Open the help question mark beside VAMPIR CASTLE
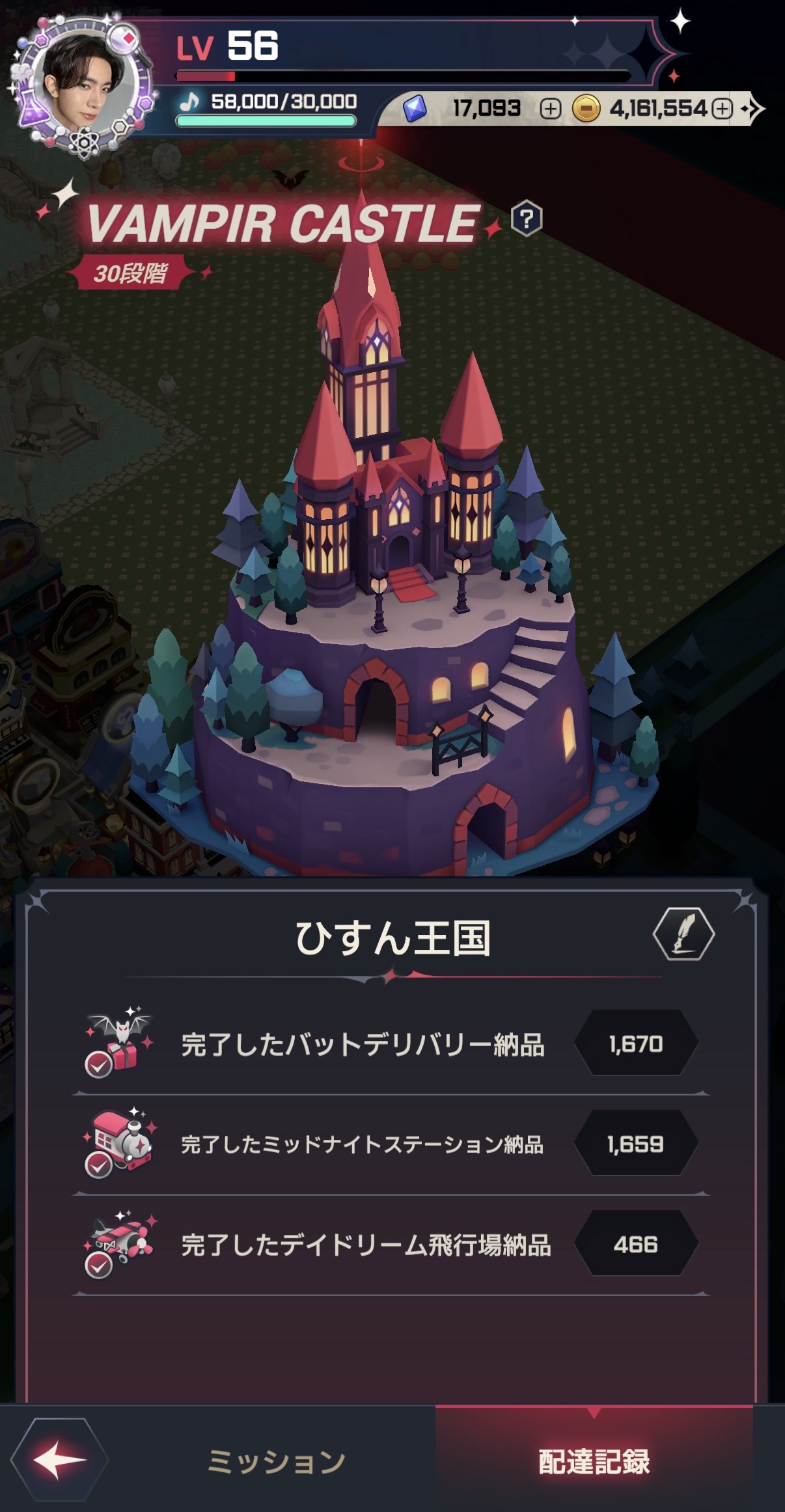785x1512 pixels. (x=527, y=219)
